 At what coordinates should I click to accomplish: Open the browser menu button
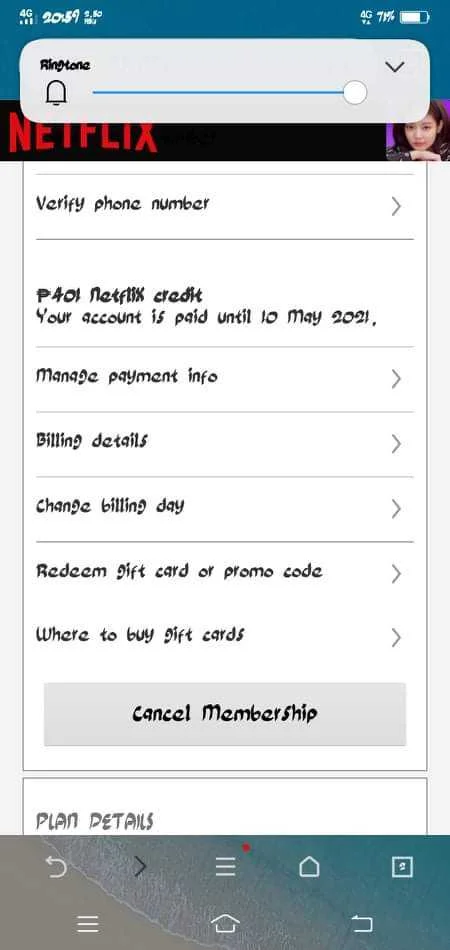click(x=226, y=867)
